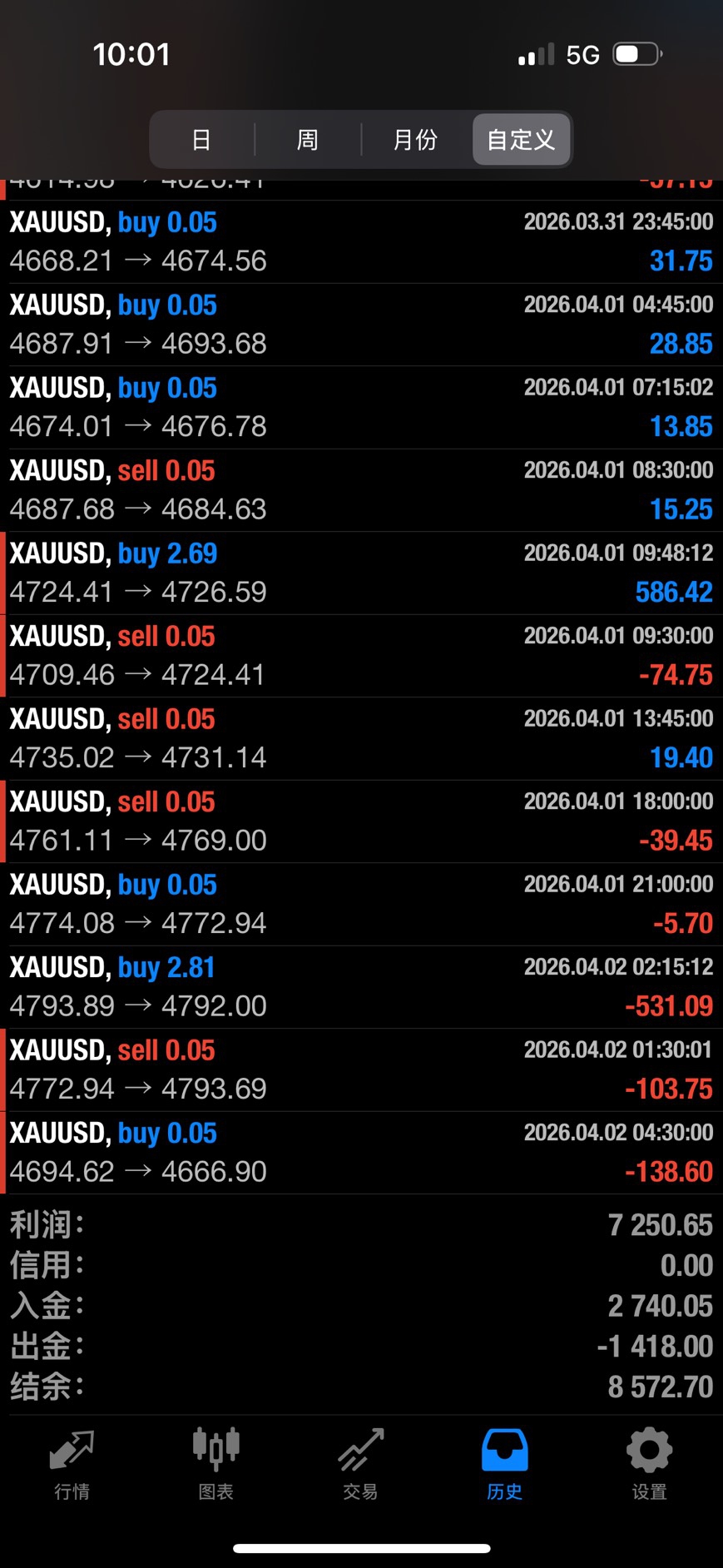Image resolution: width=723 pixels, height=1568 pixels.
Task: Show the sell trade losing 39.45
Action: 361,821
